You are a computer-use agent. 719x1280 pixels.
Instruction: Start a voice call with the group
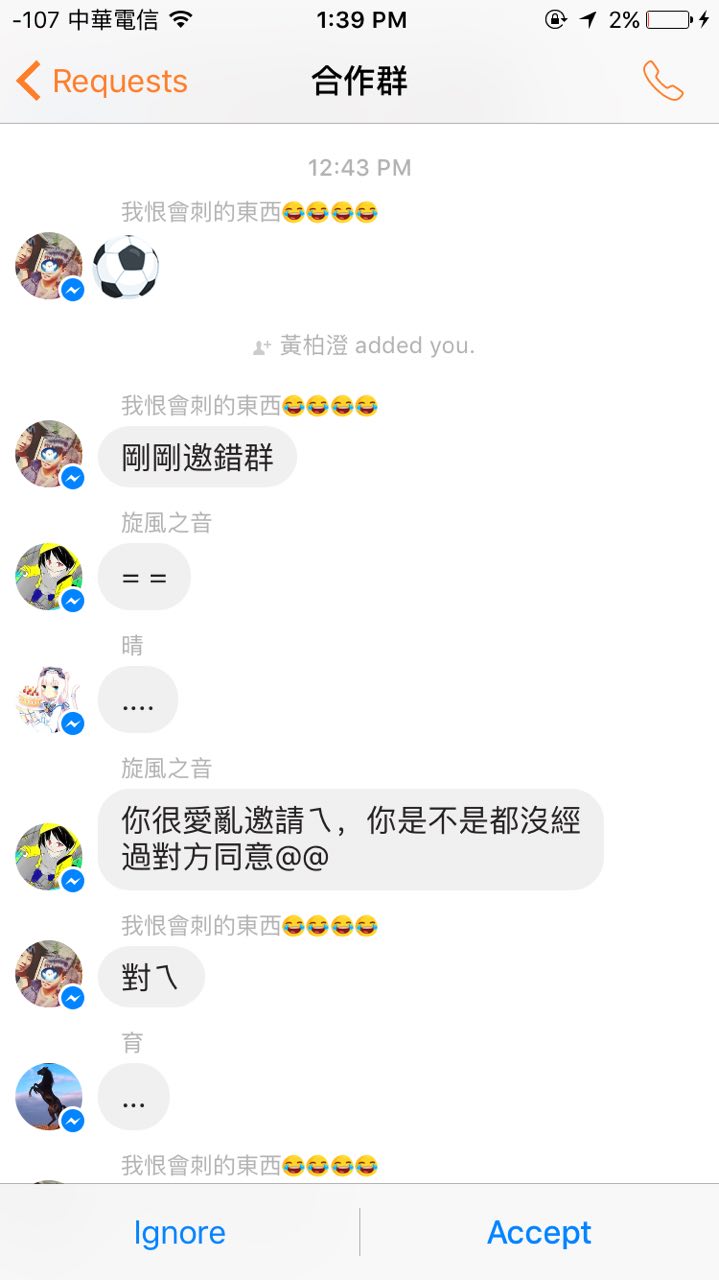(663, 81)
